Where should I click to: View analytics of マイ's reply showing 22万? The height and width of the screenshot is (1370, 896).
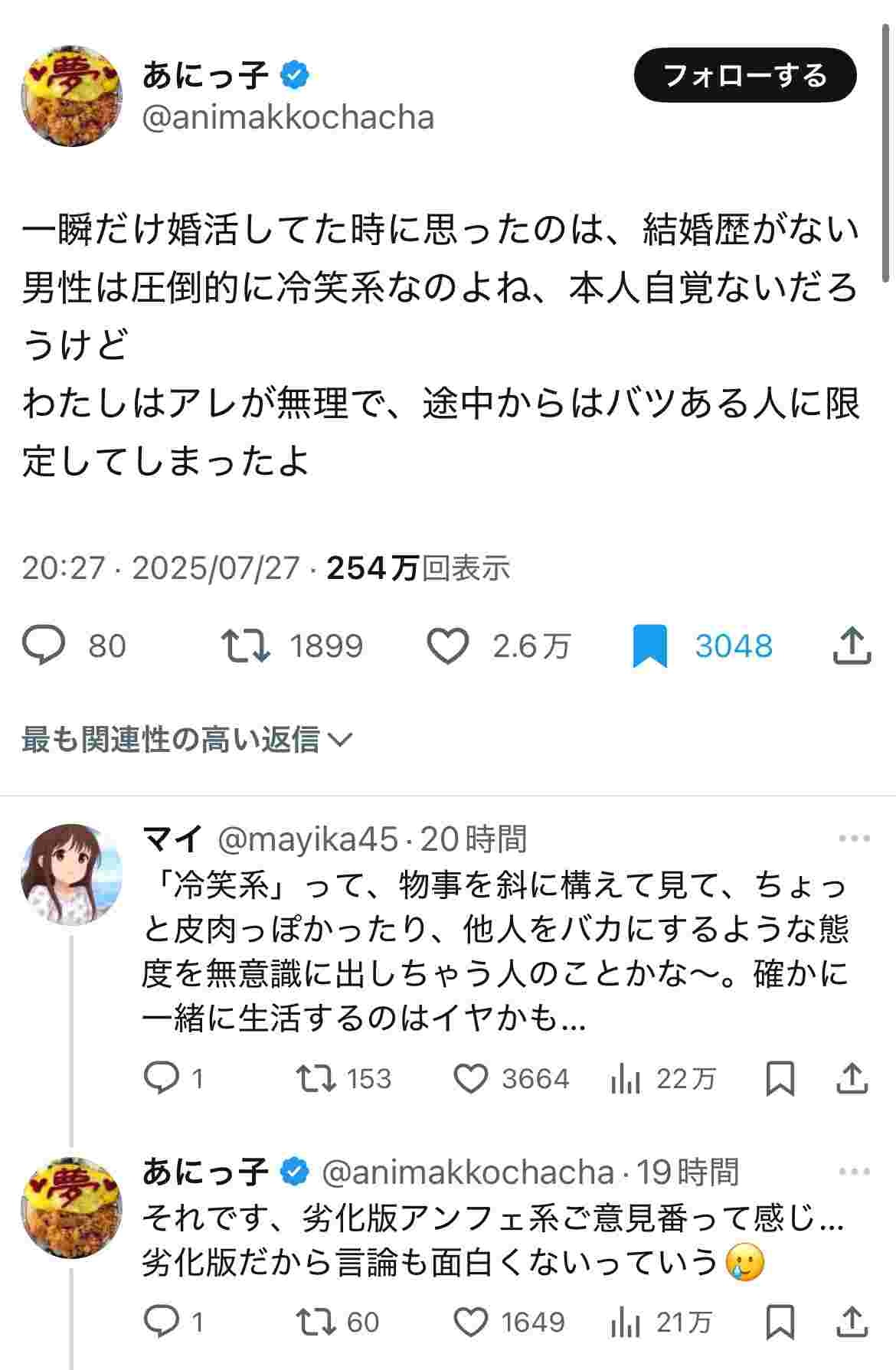tap(626, 1079)
